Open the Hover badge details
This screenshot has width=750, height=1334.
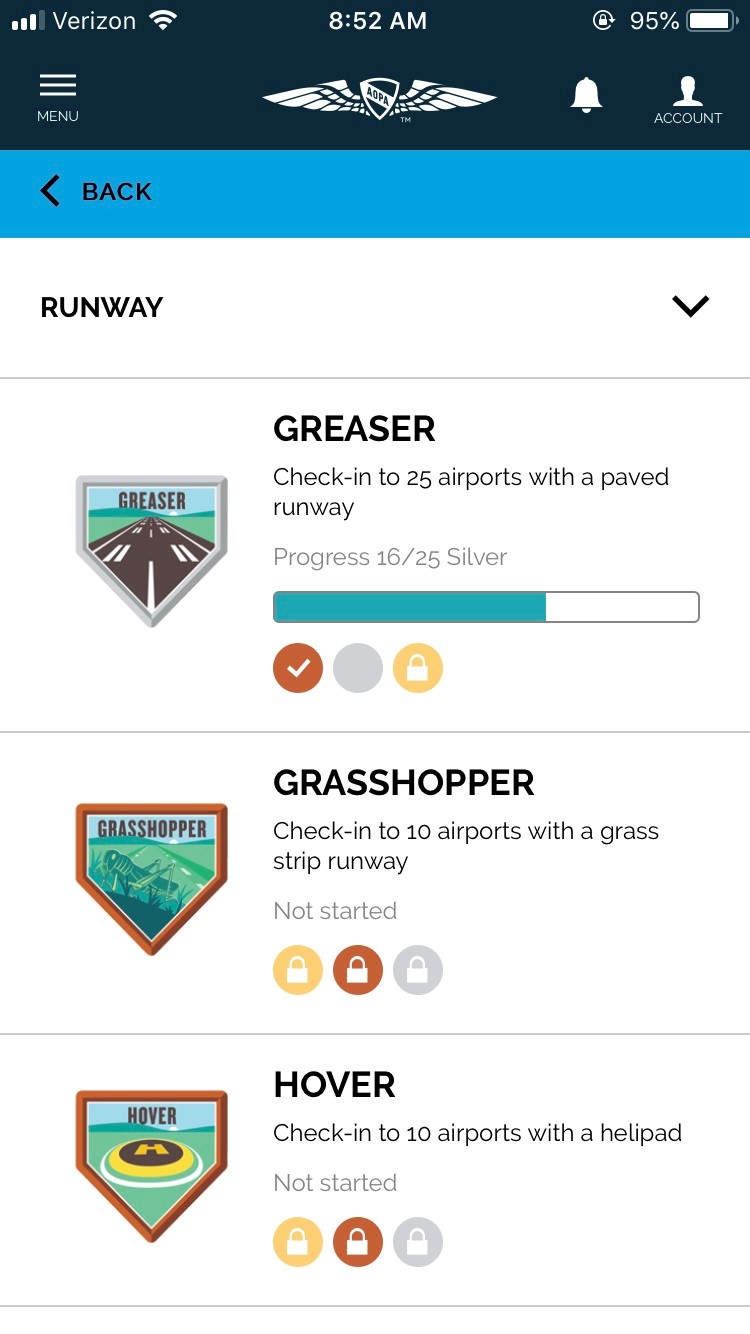coord(334,1085)
